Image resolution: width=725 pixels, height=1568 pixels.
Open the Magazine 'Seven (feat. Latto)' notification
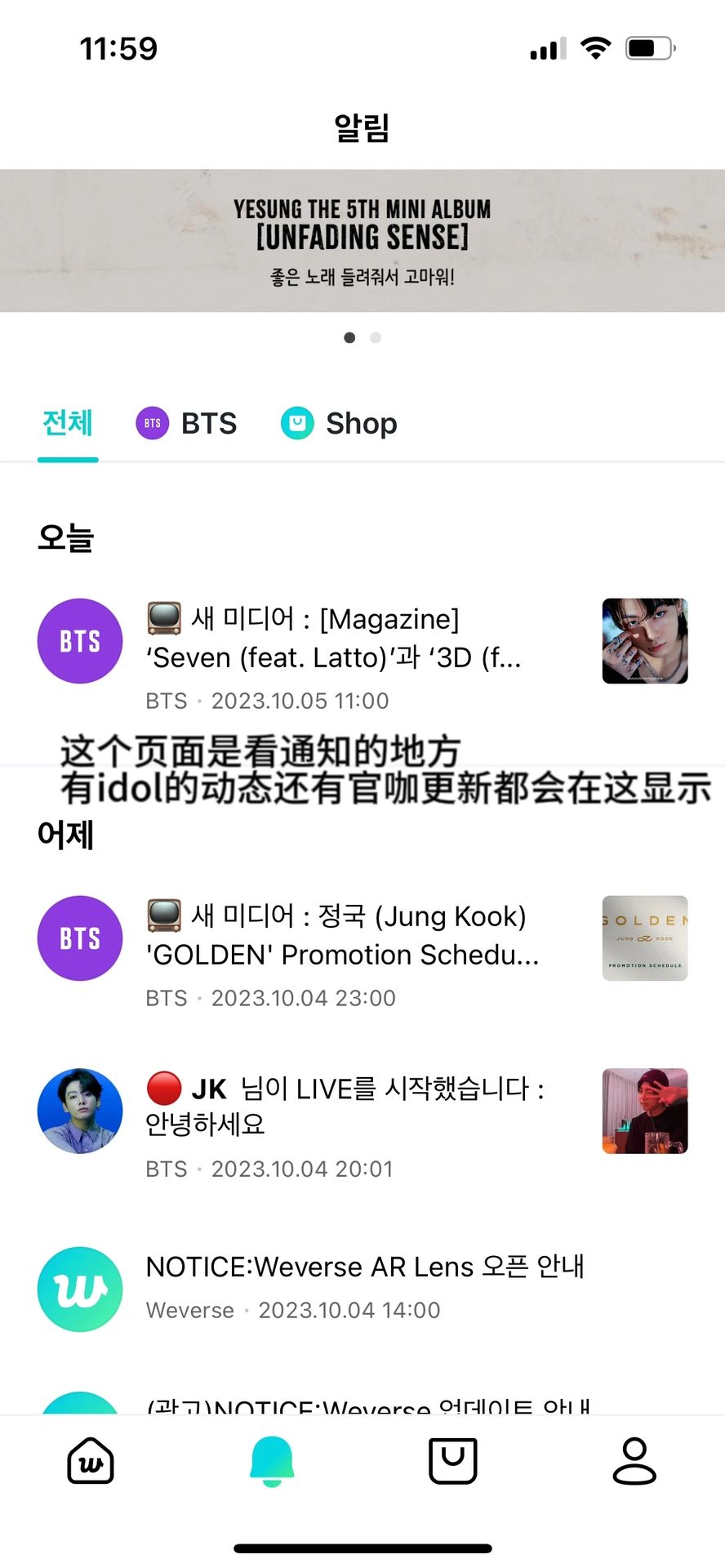(362, 653)
